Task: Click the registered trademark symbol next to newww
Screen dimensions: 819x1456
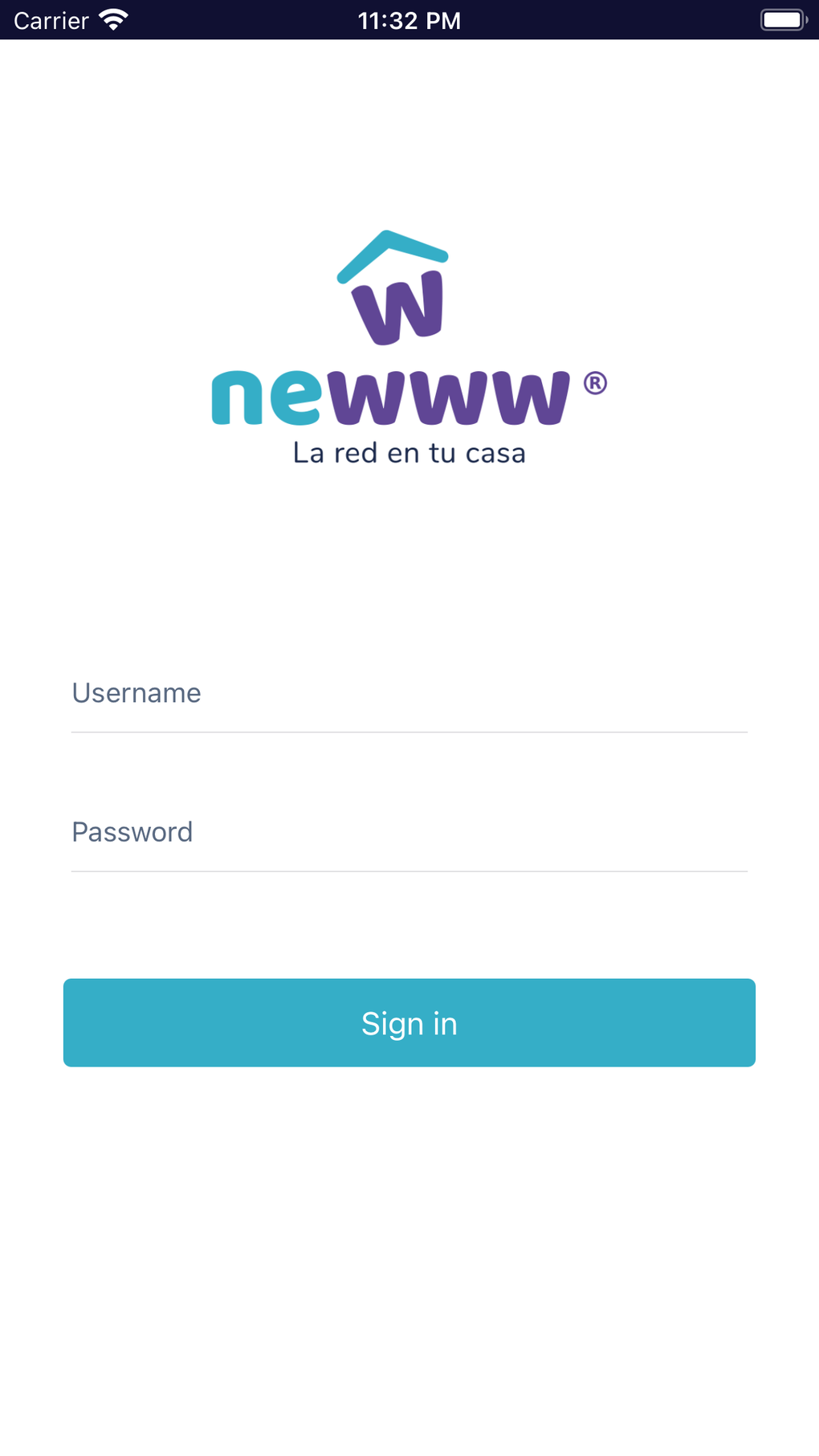Action: [596, 383]
